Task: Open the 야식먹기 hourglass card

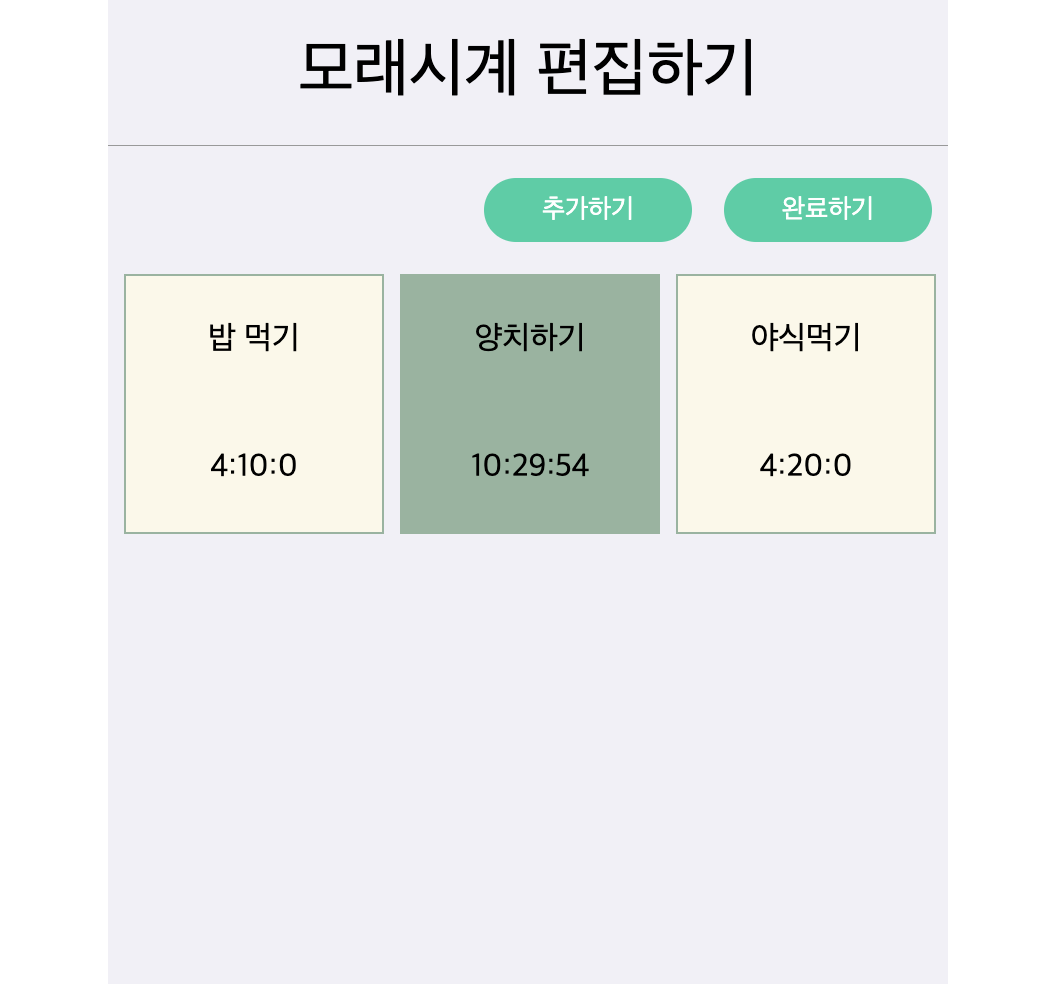Action: click(806, 403)
